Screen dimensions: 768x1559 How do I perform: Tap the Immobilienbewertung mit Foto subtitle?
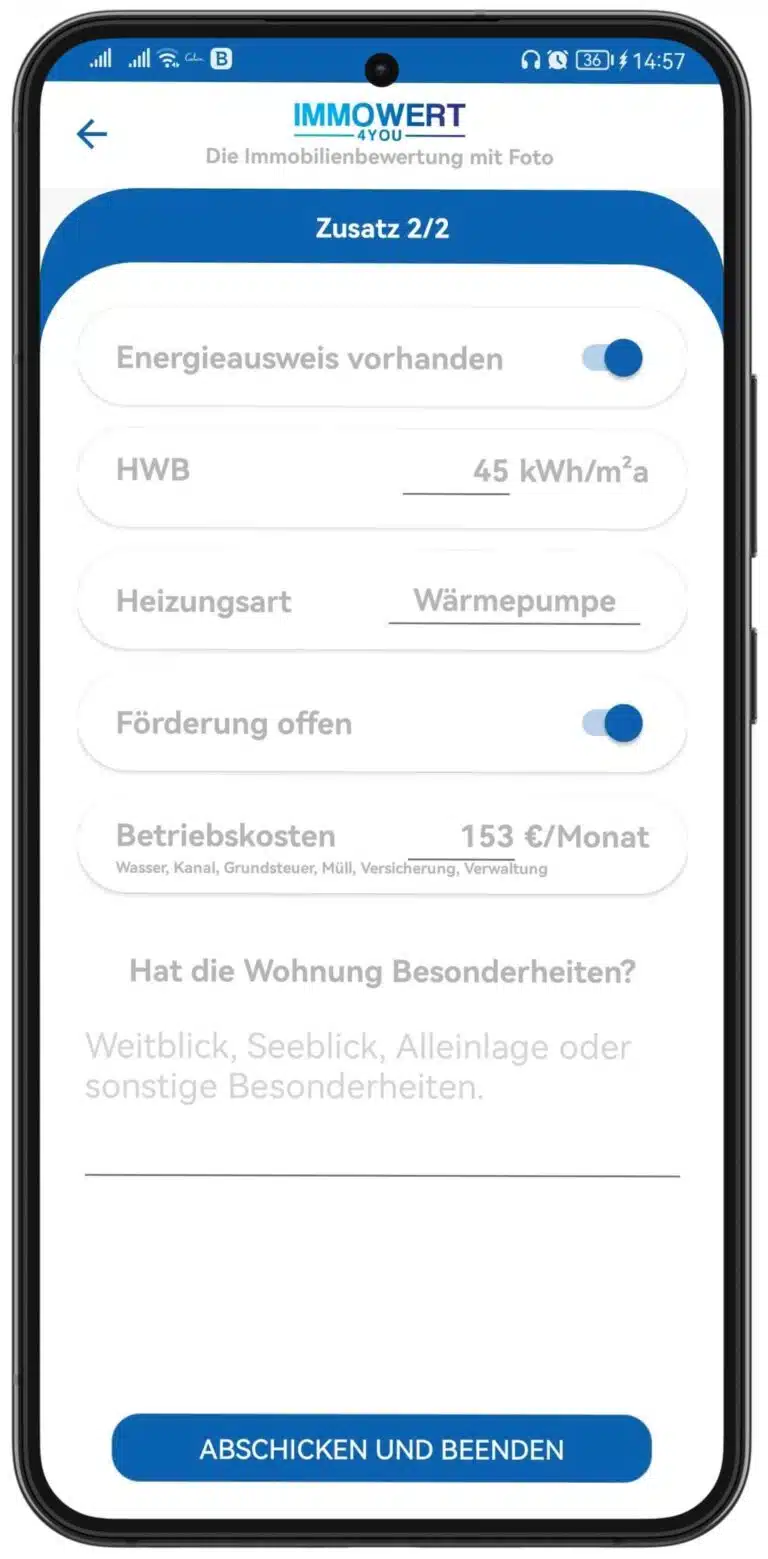[378, 157]
